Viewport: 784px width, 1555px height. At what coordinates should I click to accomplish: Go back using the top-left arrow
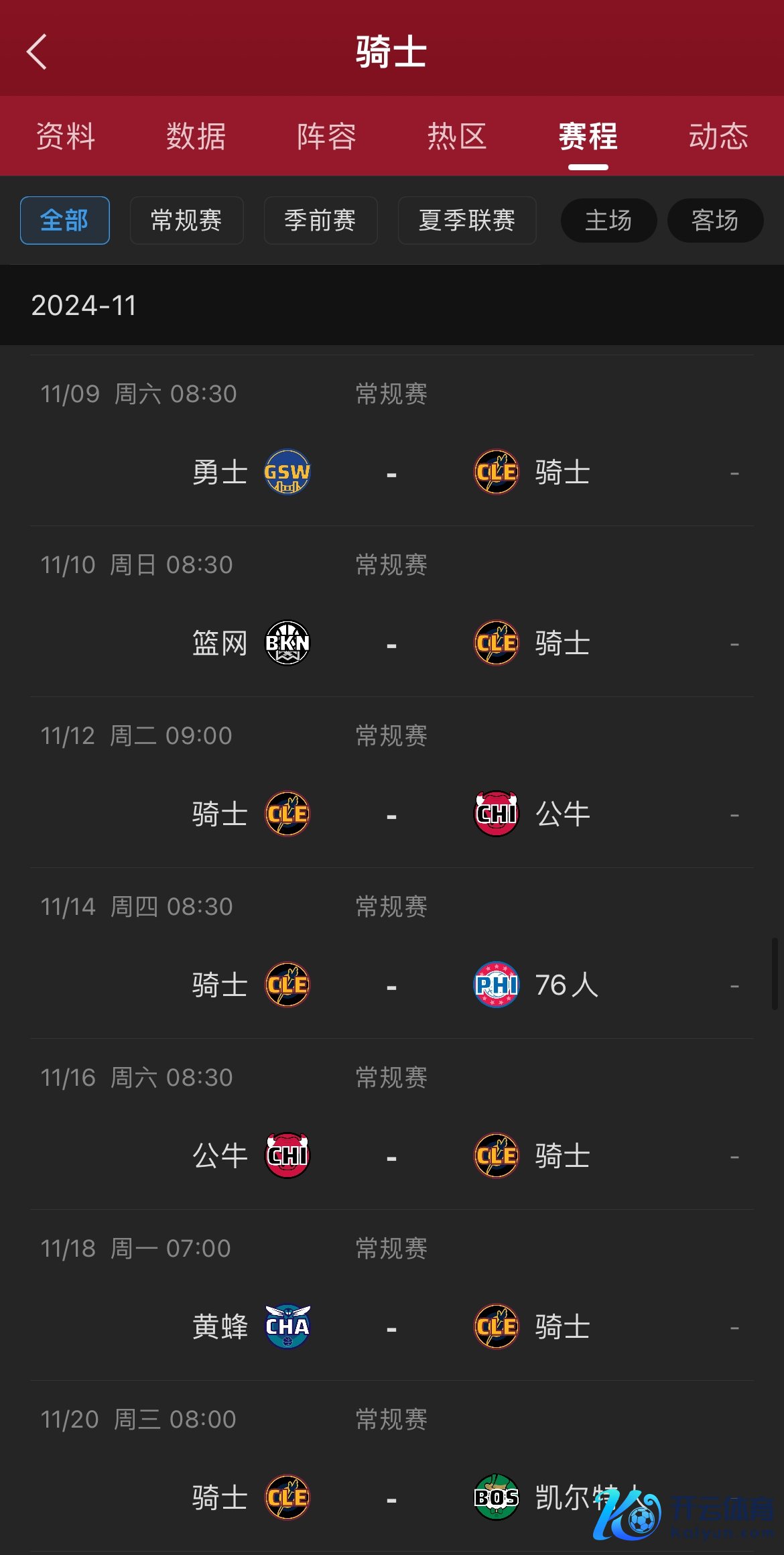tap(37, 52)
